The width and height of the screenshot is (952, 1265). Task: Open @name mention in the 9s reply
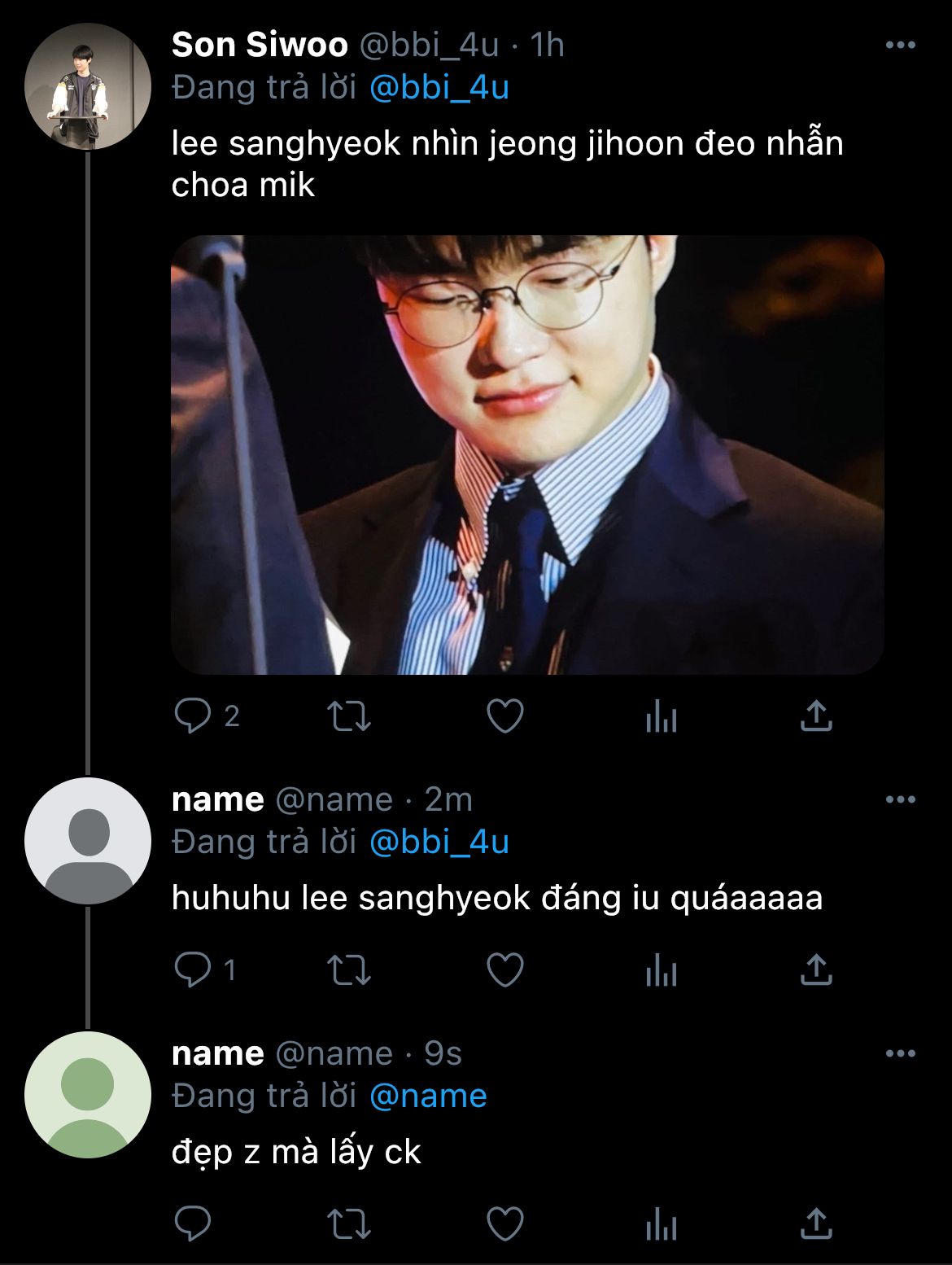[x=428, y=1096]
